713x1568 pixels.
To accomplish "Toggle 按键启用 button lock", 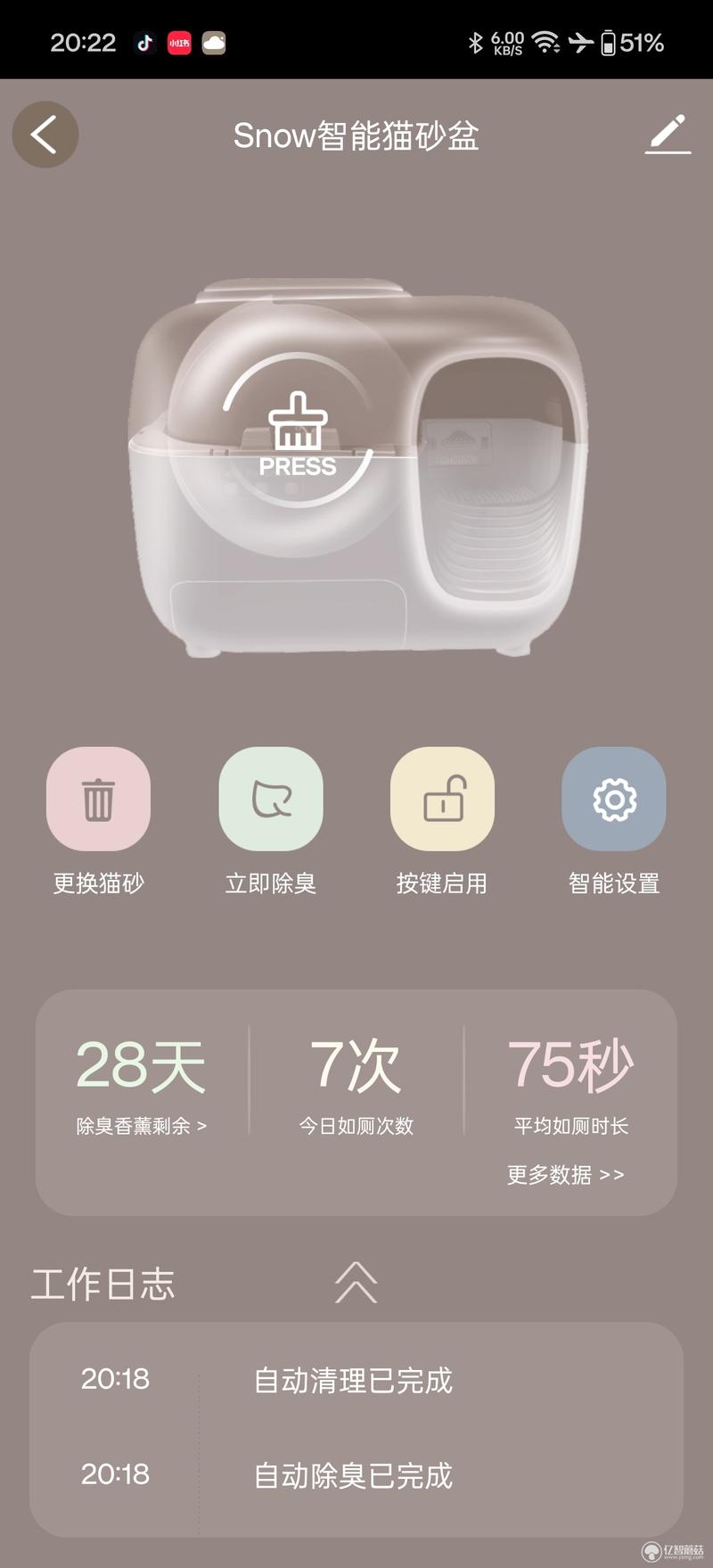I will pos(442,799).
